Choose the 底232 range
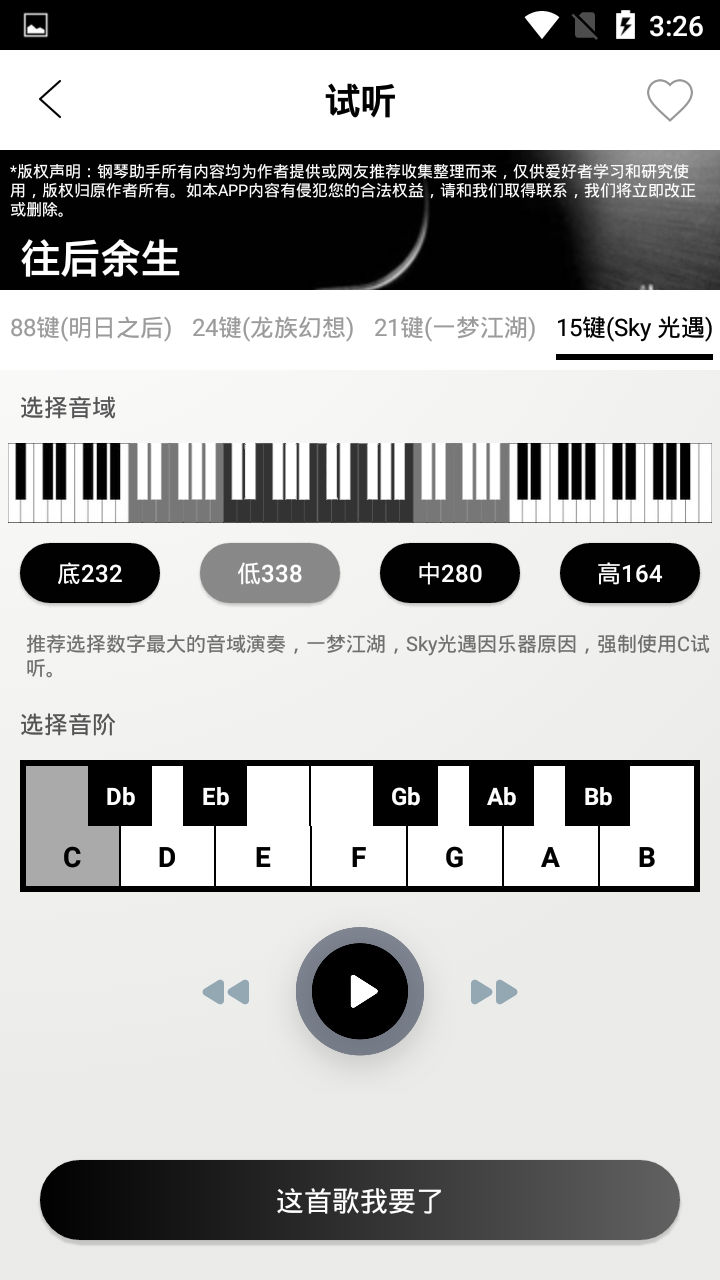720x1280 pixels. (x=90, y=573)
